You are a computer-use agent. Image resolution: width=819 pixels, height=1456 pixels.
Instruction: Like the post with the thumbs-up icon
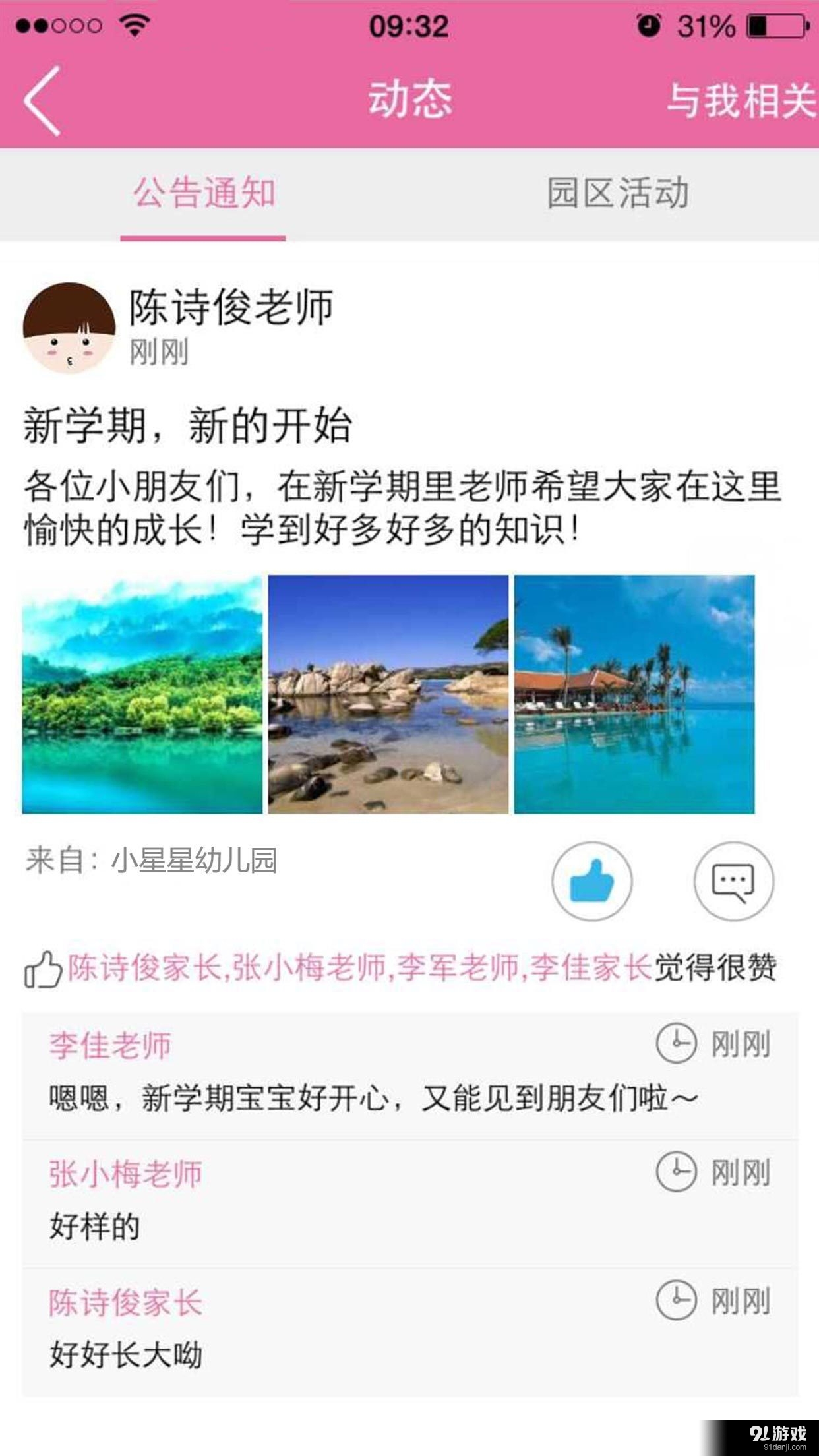point(592,882)
